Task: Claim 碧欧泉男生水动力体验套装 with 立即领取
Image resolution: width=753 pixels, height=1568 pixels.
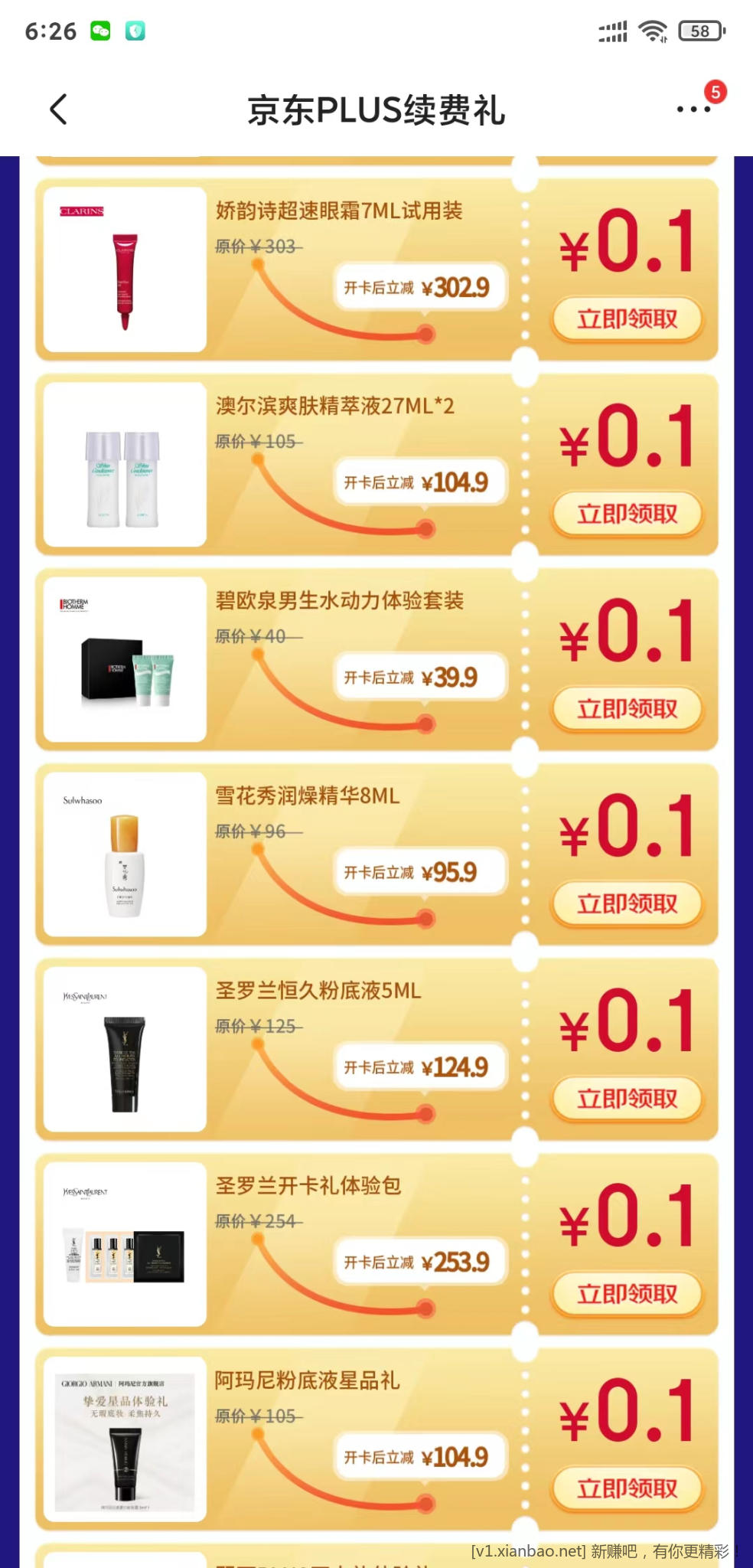Action: click(x=627, y=709)
